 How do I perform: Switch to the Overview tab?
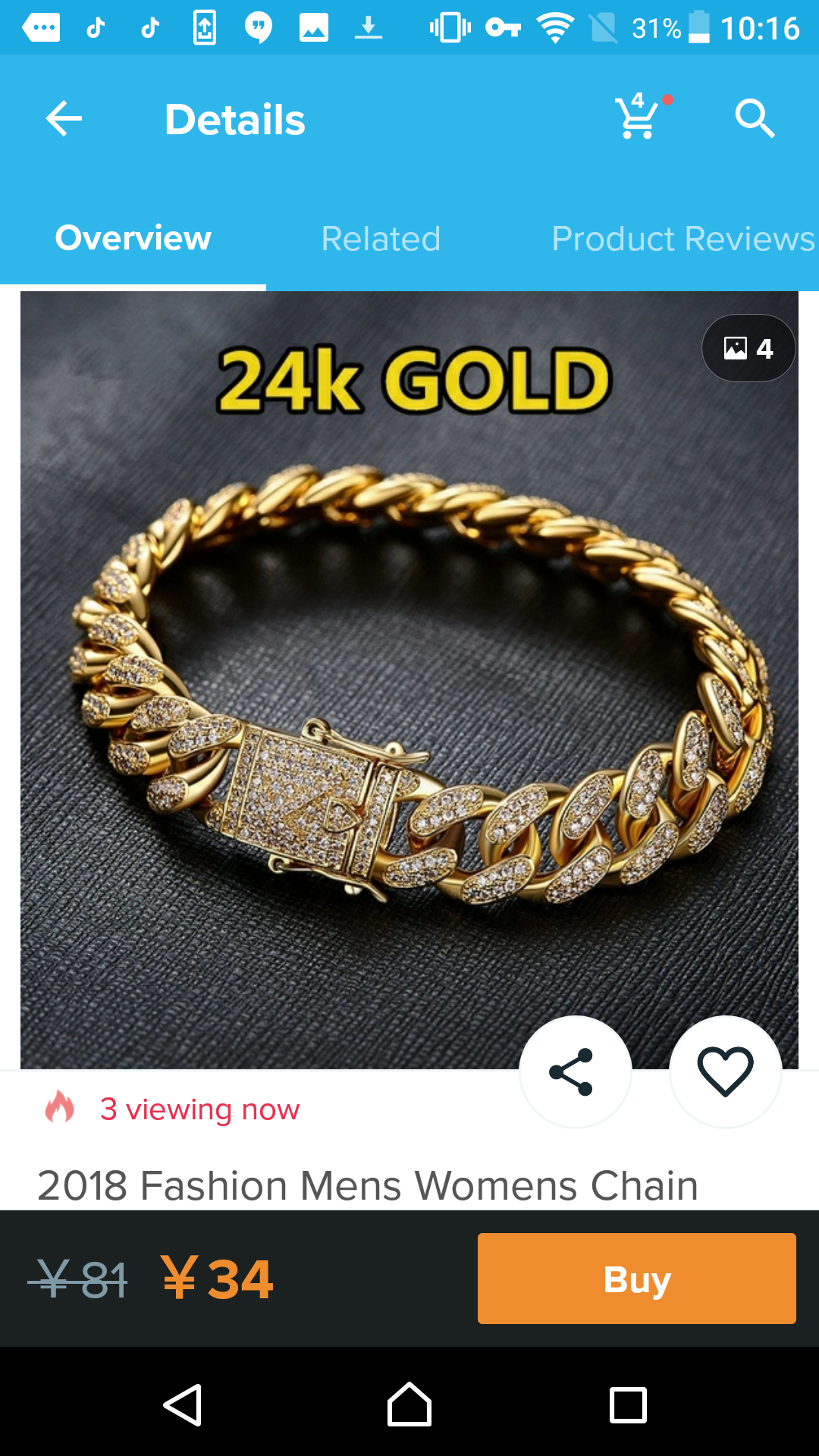[133, 239]
